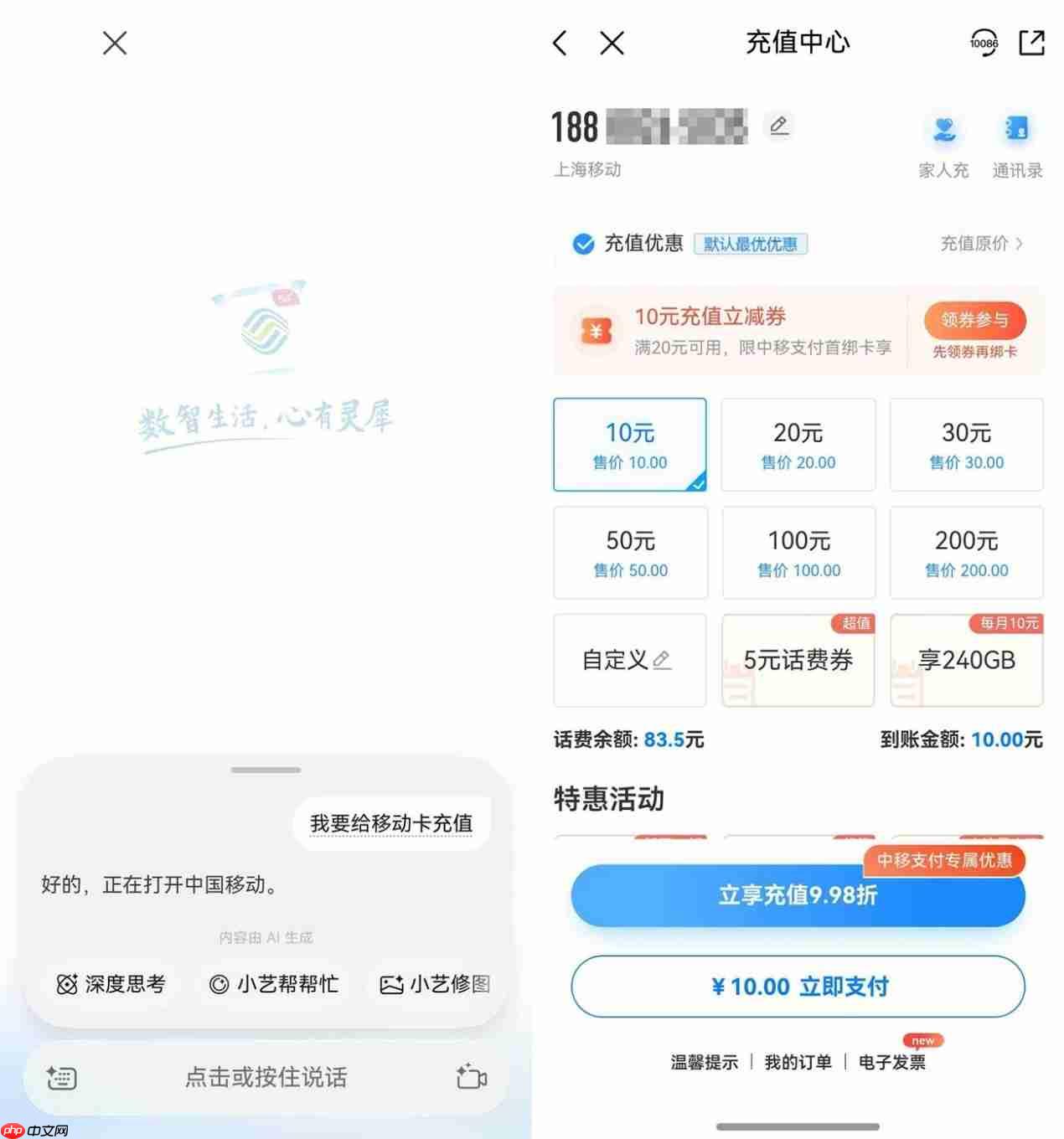Tap the video call icon beside voice bar
The height and width of the screenshot is (1139, 1064).
470,1078
